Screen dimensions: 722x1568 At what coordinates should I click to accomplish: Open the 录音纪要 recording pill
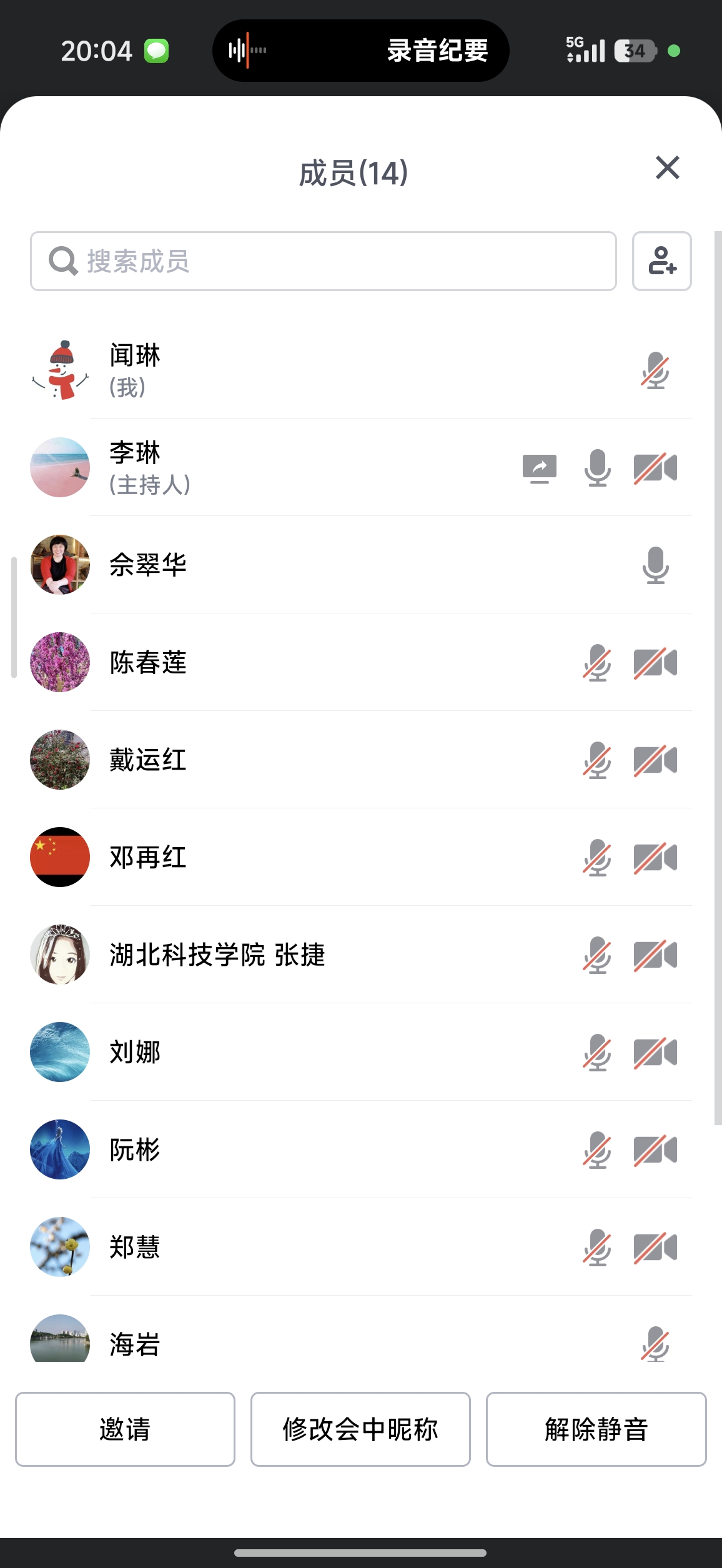pyautogui.click(x=360, y=51)
